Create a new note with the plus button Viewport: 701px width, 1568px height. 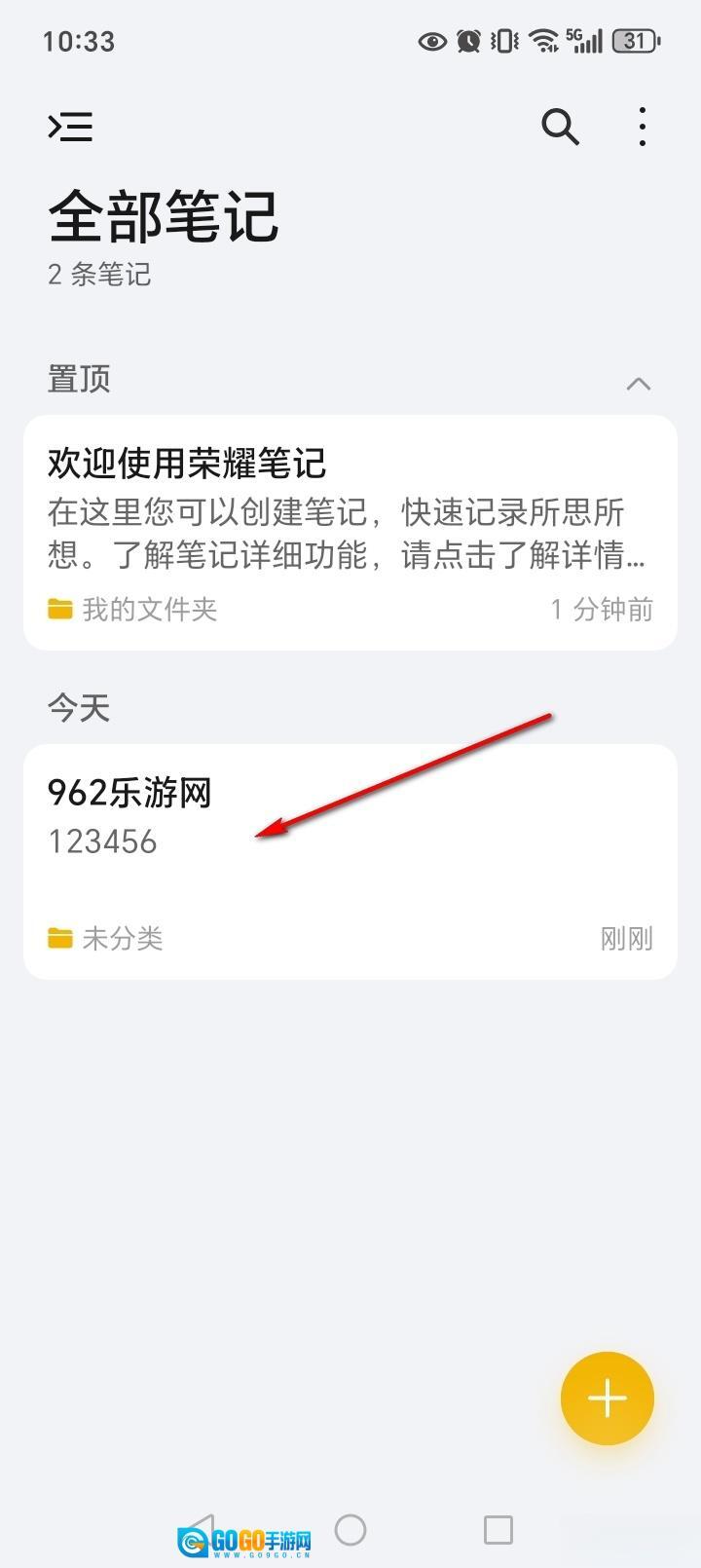607,1398
